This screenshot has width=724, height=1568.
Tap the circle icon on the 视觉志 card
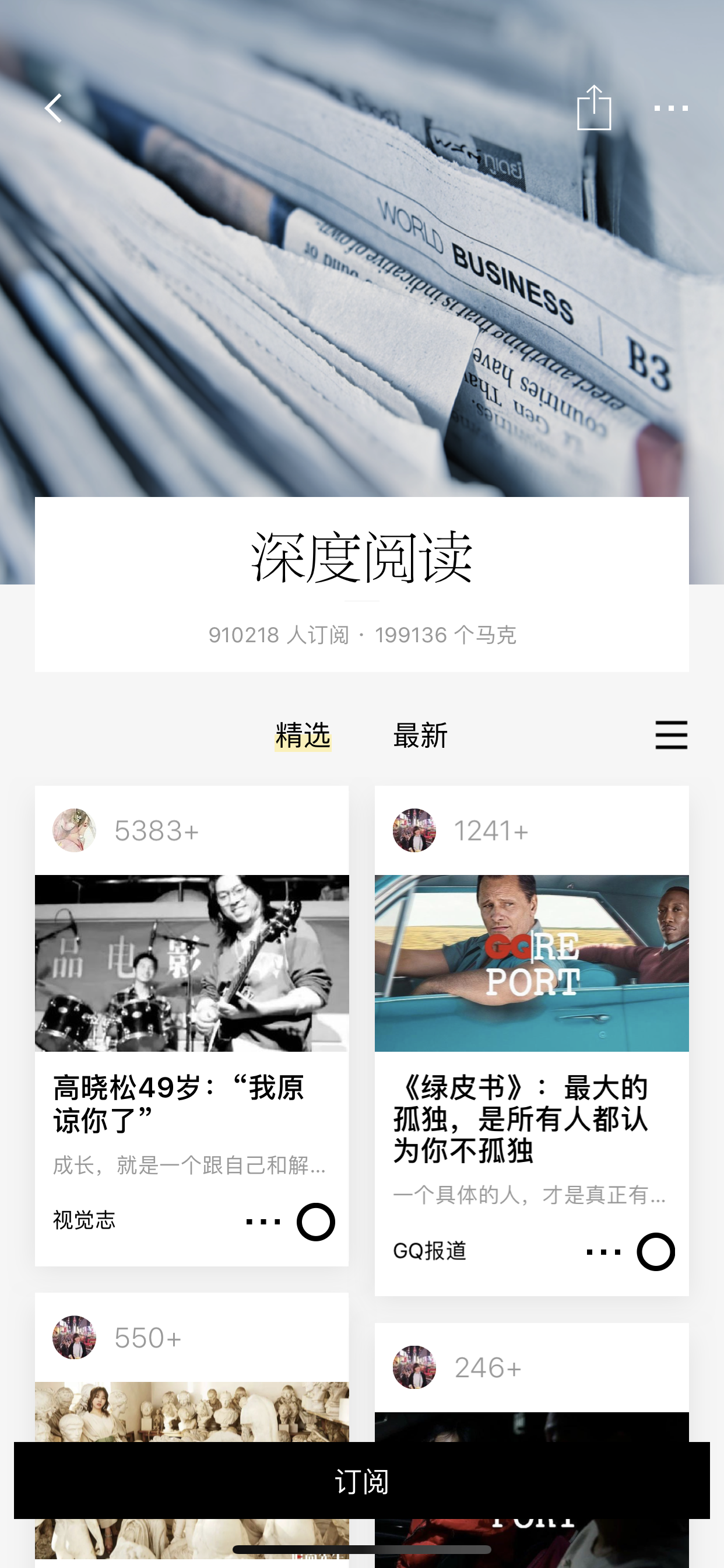316,1221
